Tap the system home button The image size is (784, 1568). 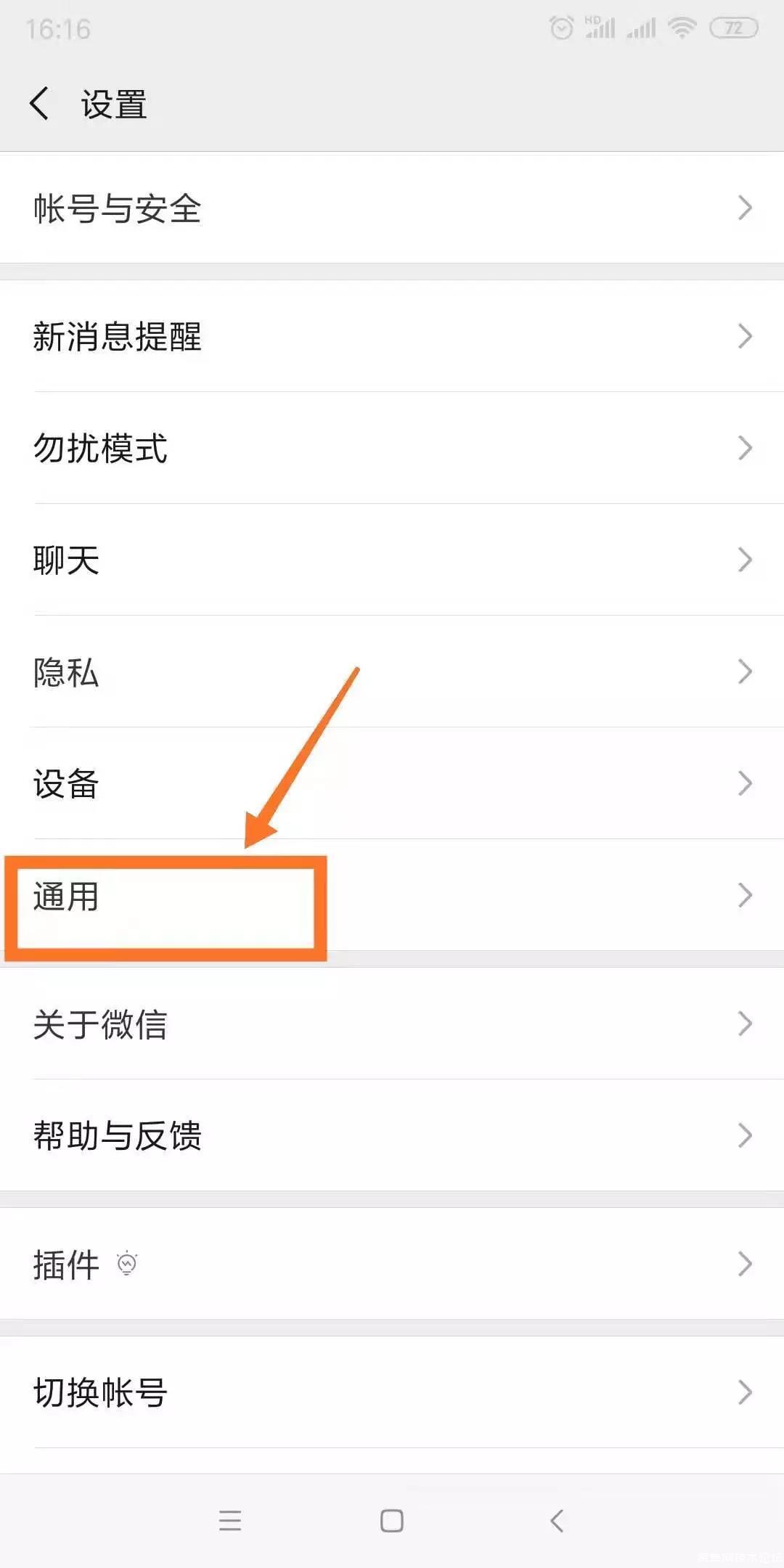click(392, 1520)
